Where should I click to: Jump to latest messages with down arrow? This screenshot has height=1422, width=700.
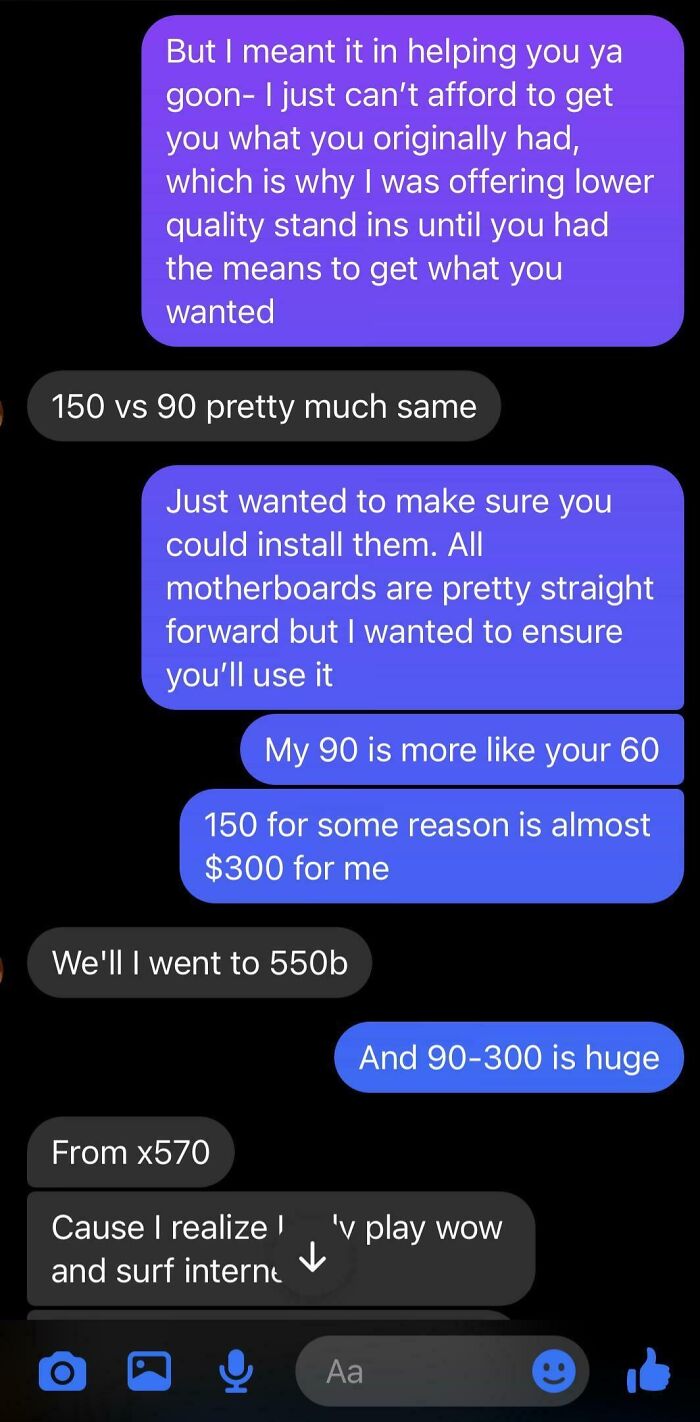click(313, 1257)
